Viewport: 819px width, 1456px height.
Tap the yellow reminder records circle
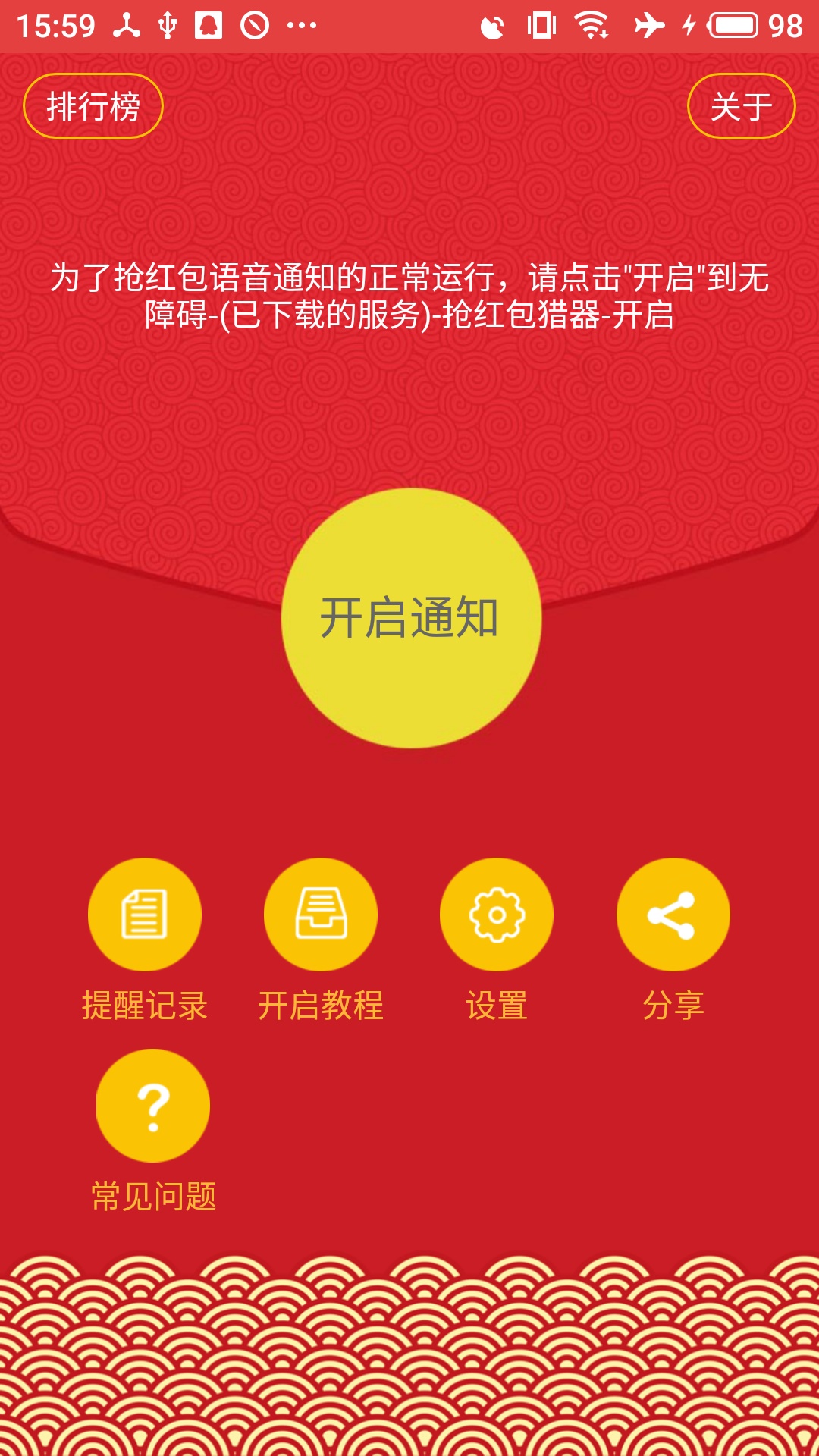click(x=146, y=914)
